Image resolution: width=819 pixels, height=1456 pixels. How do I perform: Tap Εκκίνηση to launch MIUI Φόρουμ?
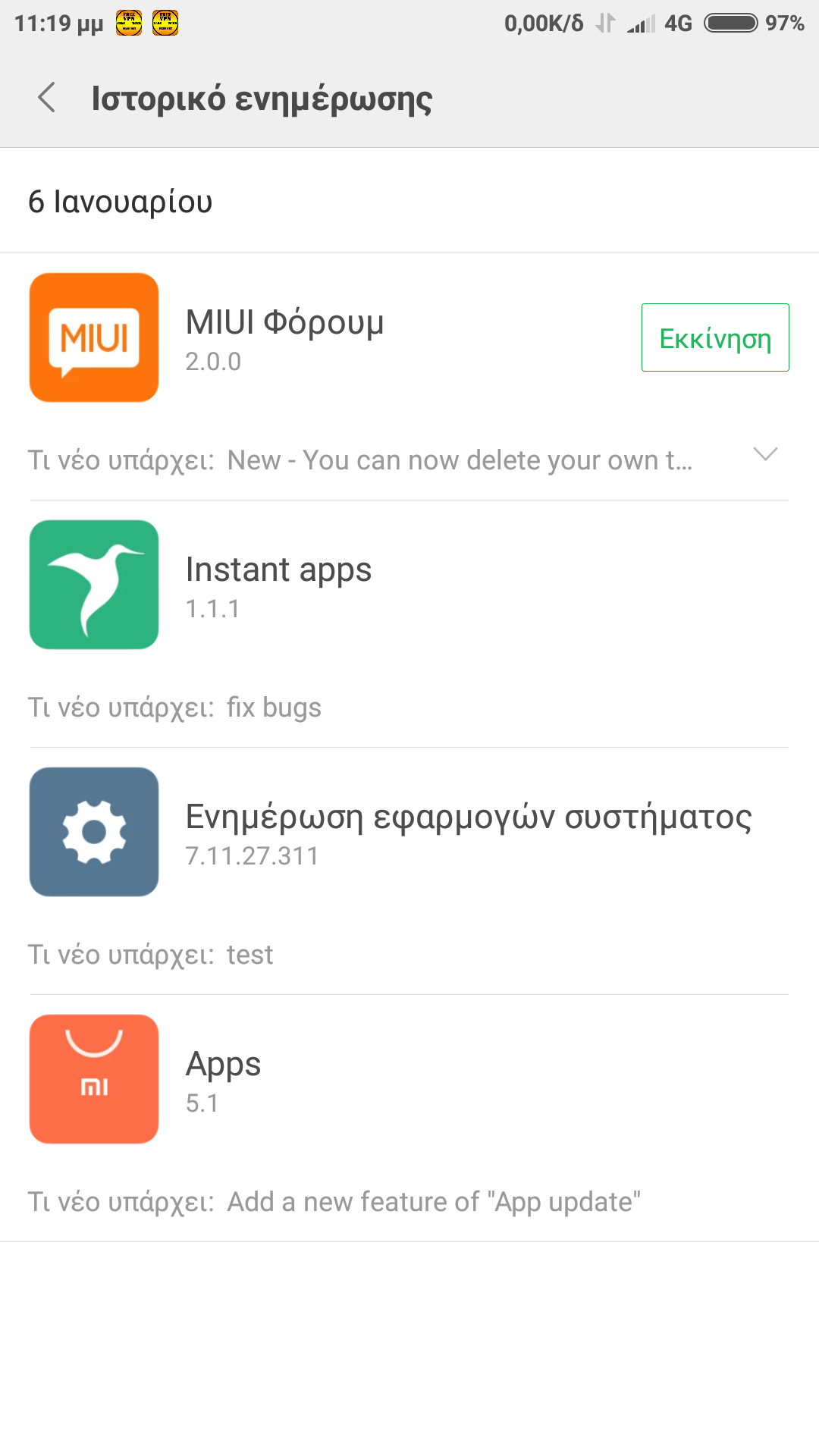(x=714, y=338)
